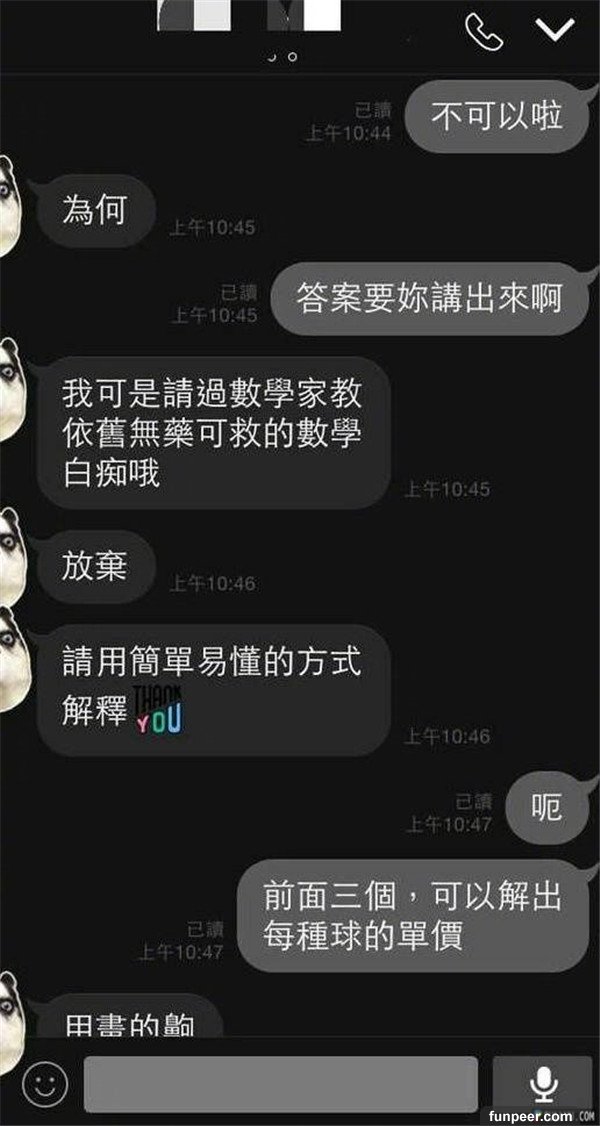
Task: Record a voice message with microphone
Action: coord(542,1083)
